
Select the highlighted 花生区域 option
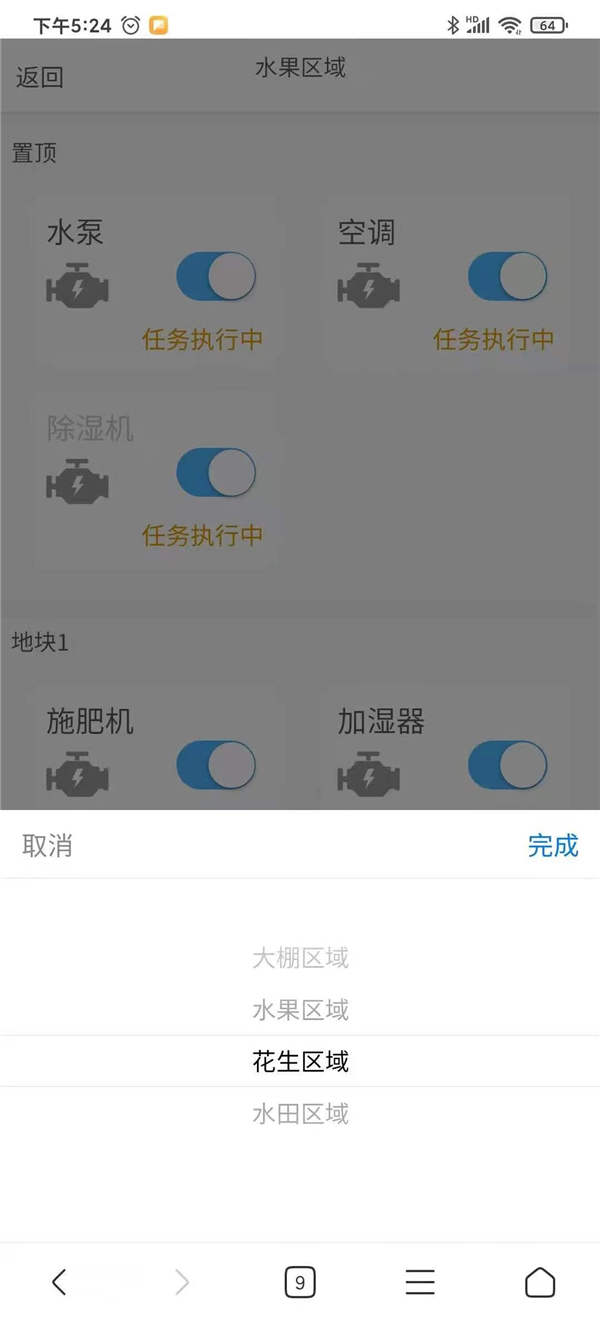(x=300, y=1061)
